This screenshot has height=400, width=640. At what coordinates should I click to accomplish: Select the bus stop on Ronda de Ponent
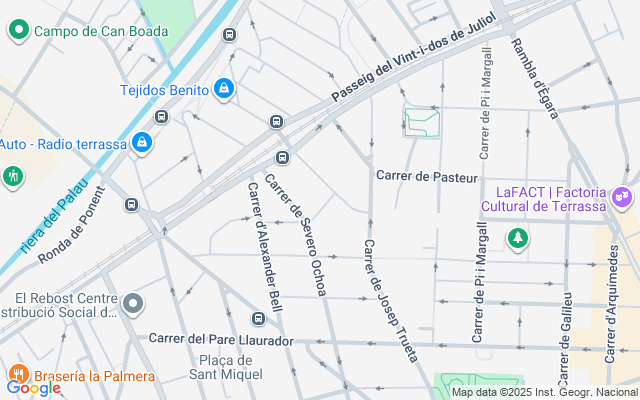point(131,205)
